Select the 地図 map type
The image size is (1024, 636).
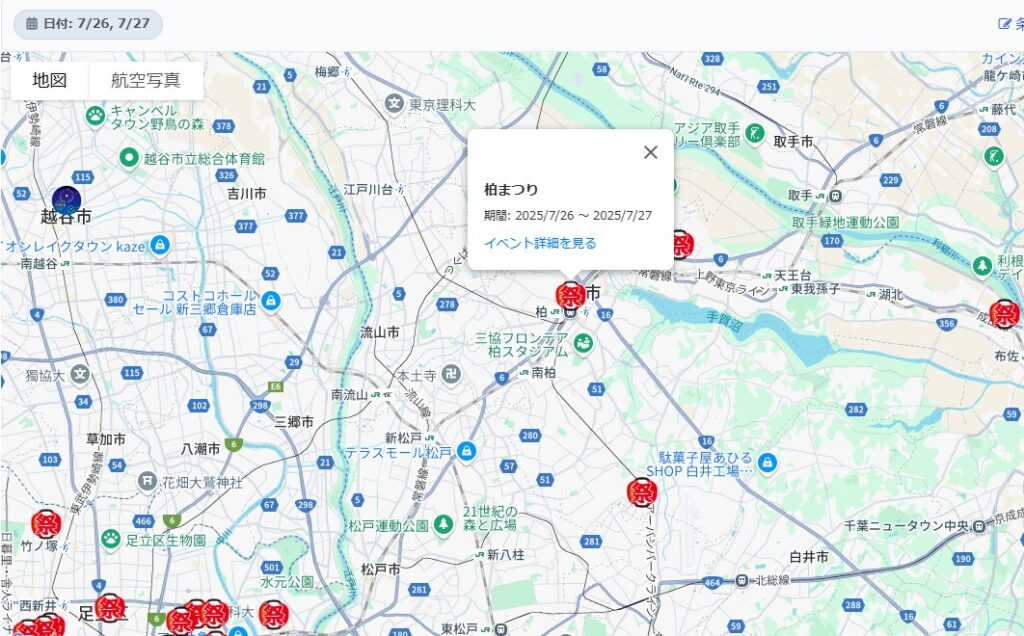[x=49, y=81]
